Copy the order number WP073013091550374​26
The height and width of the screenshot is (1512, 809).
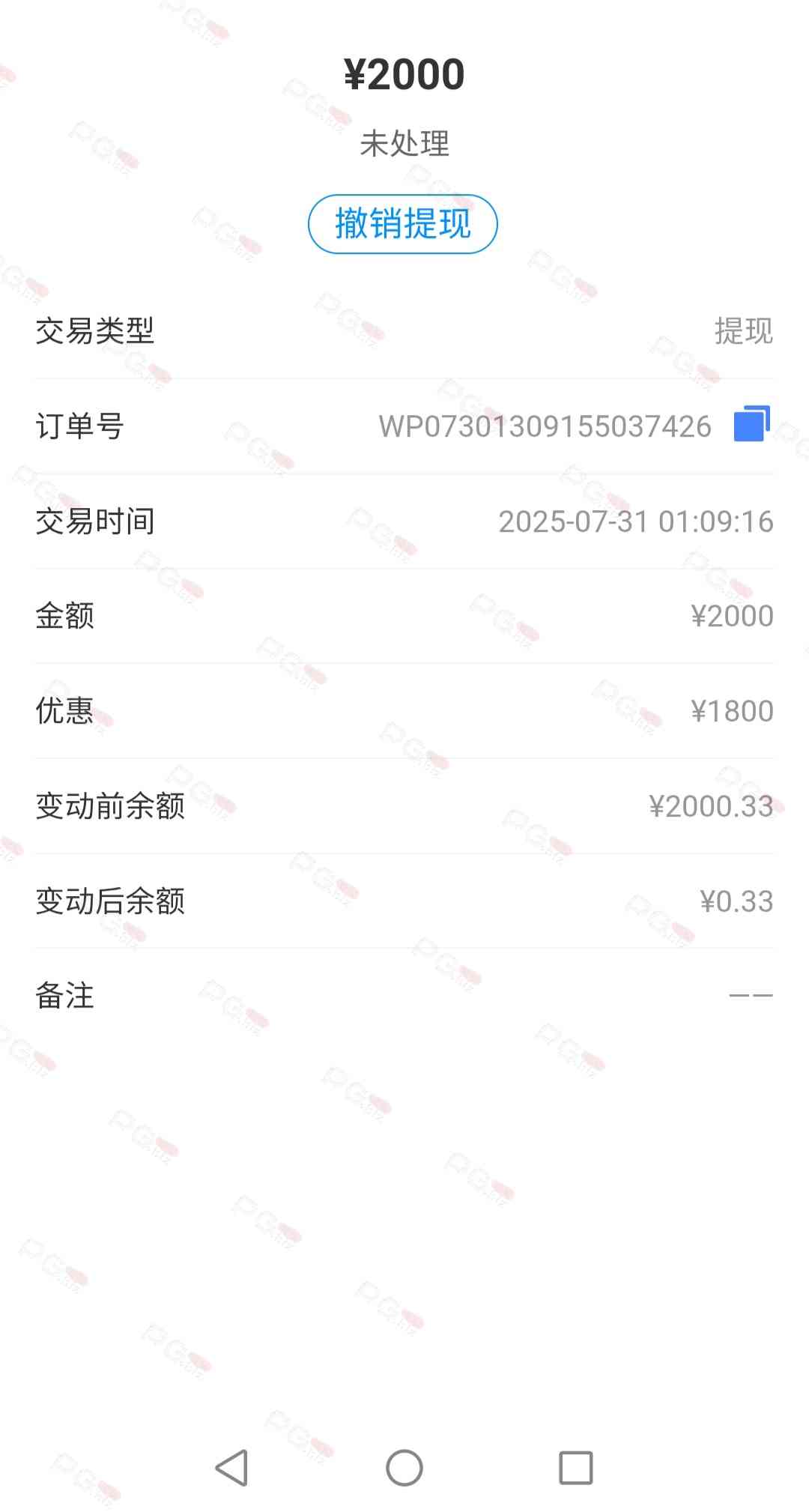click(x=751, y=424)
